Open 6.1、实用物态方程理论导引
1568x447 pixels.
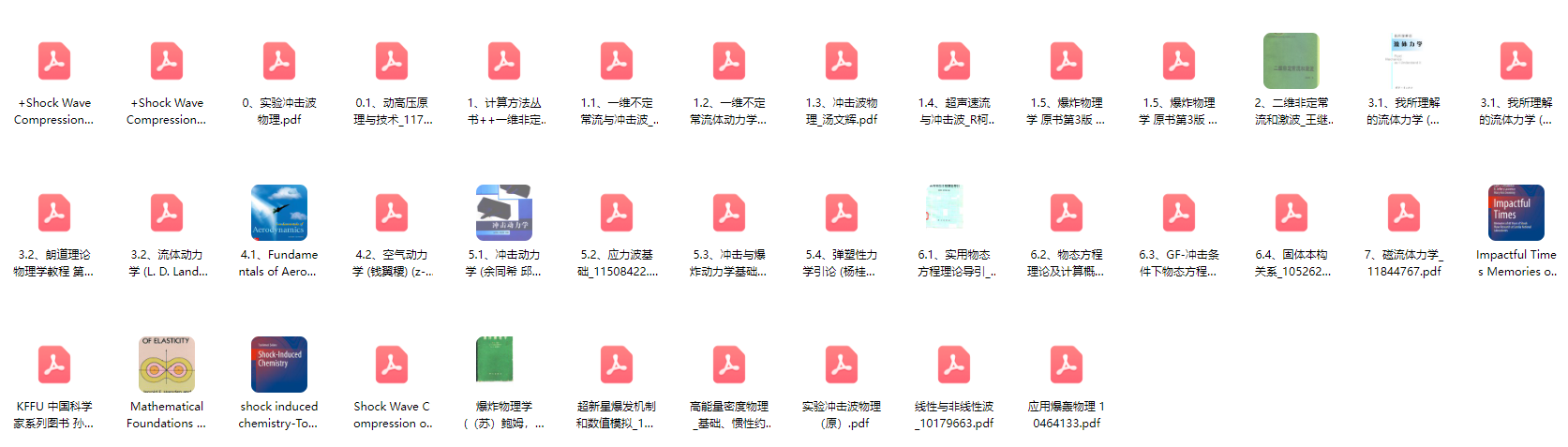coord(954,214)
